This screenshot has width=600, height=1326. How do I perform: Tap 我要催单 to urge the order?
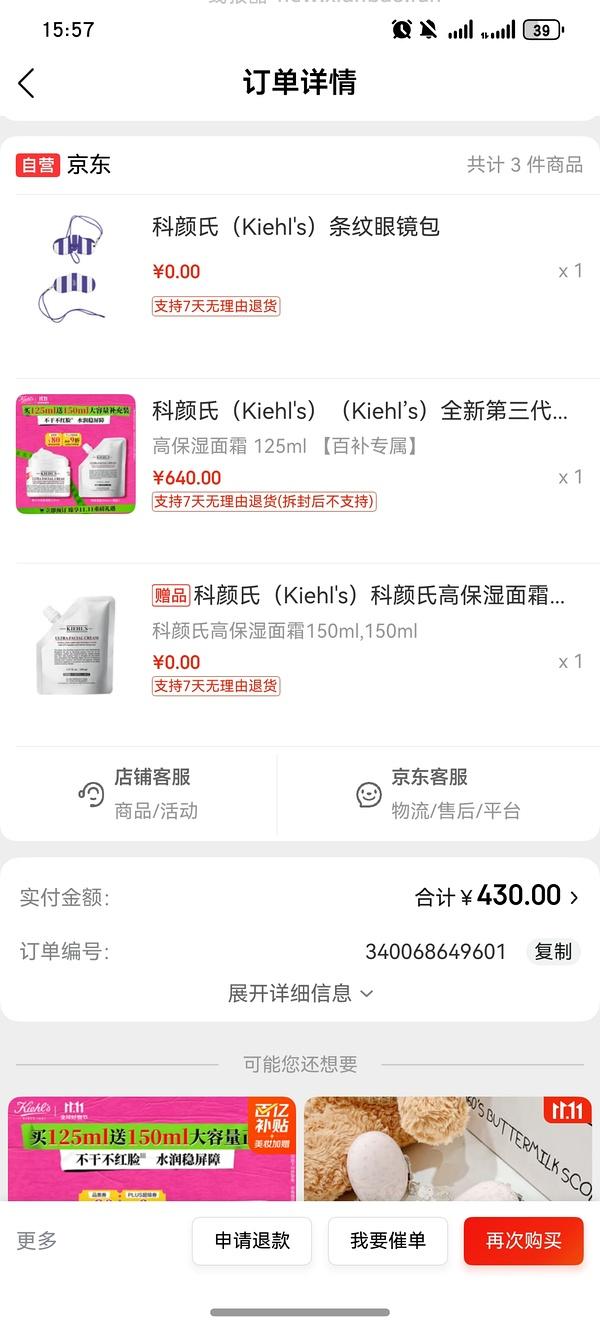tap(387, 1240)
